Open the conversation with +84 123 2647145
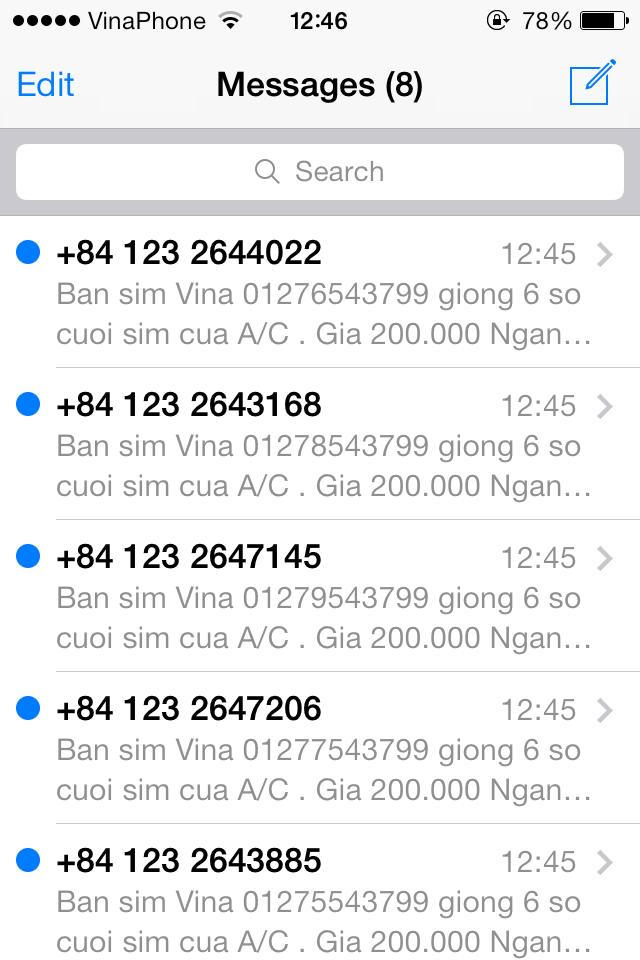640x960 pixels. tap(320, 597)
